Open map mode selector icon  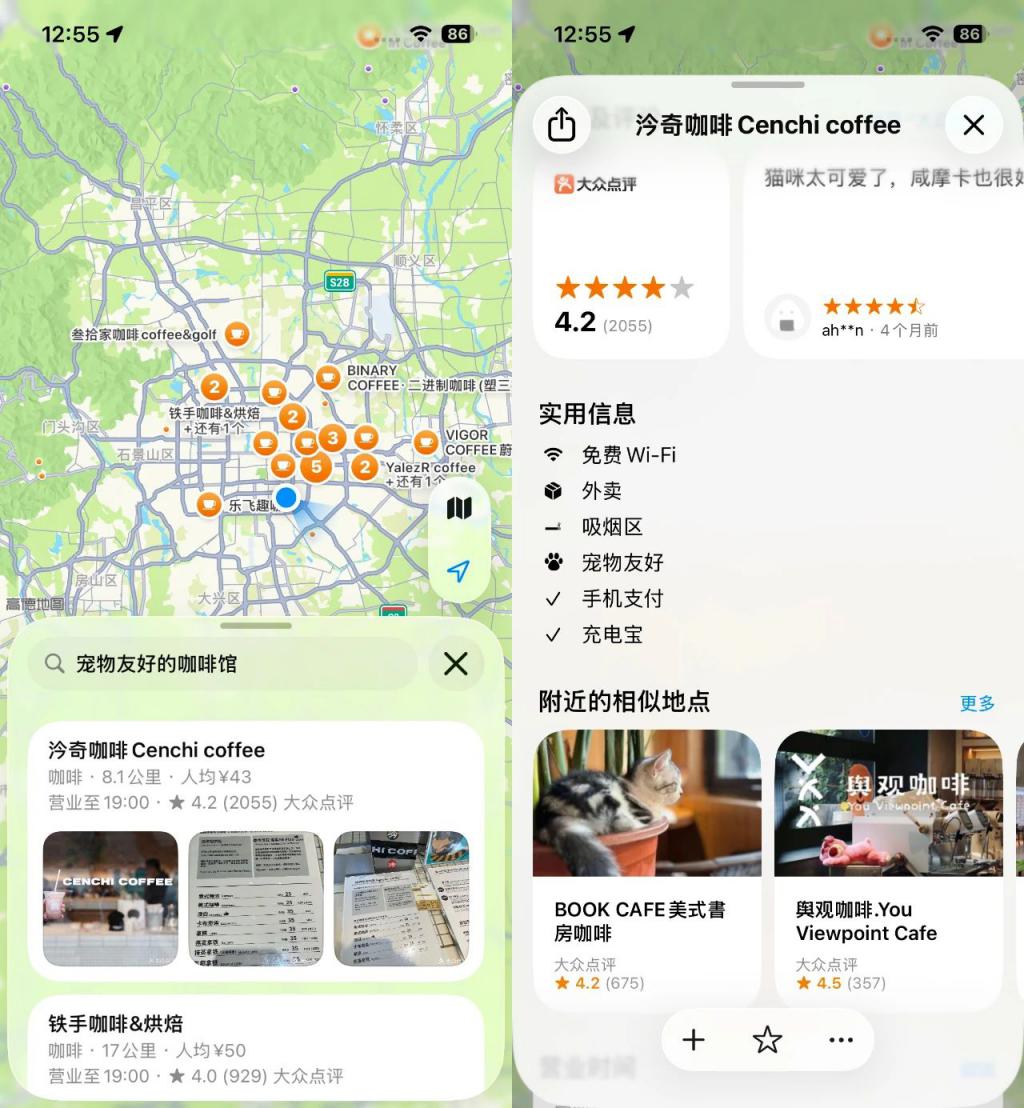458,508
